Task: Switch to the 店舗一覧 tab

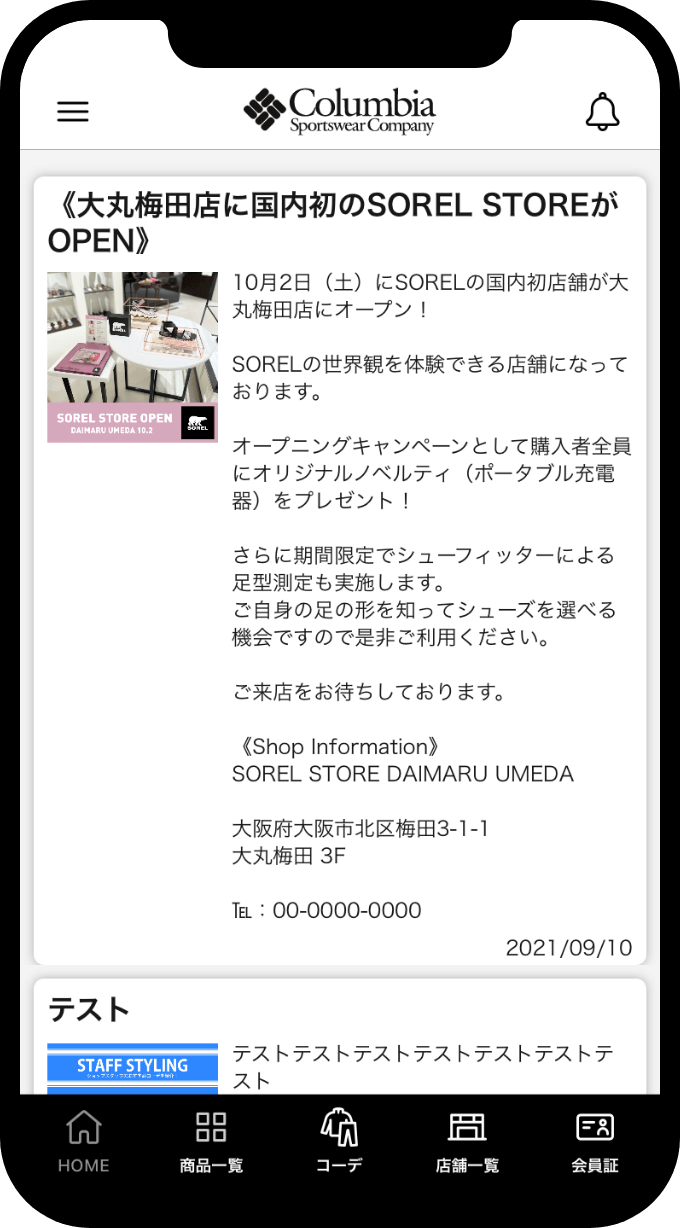Action: click(x=467, y=1142)
